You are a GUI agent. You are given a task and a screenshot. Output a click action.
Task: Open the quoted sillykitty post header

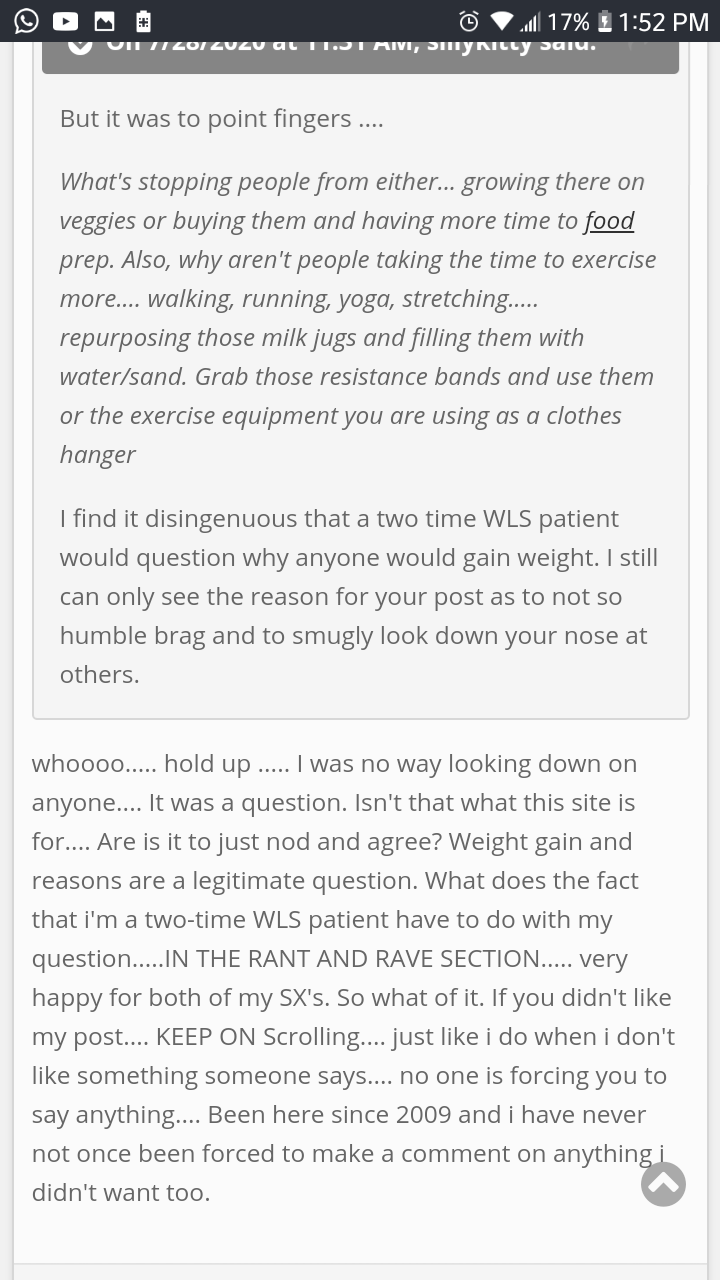(x=360, y=57)
